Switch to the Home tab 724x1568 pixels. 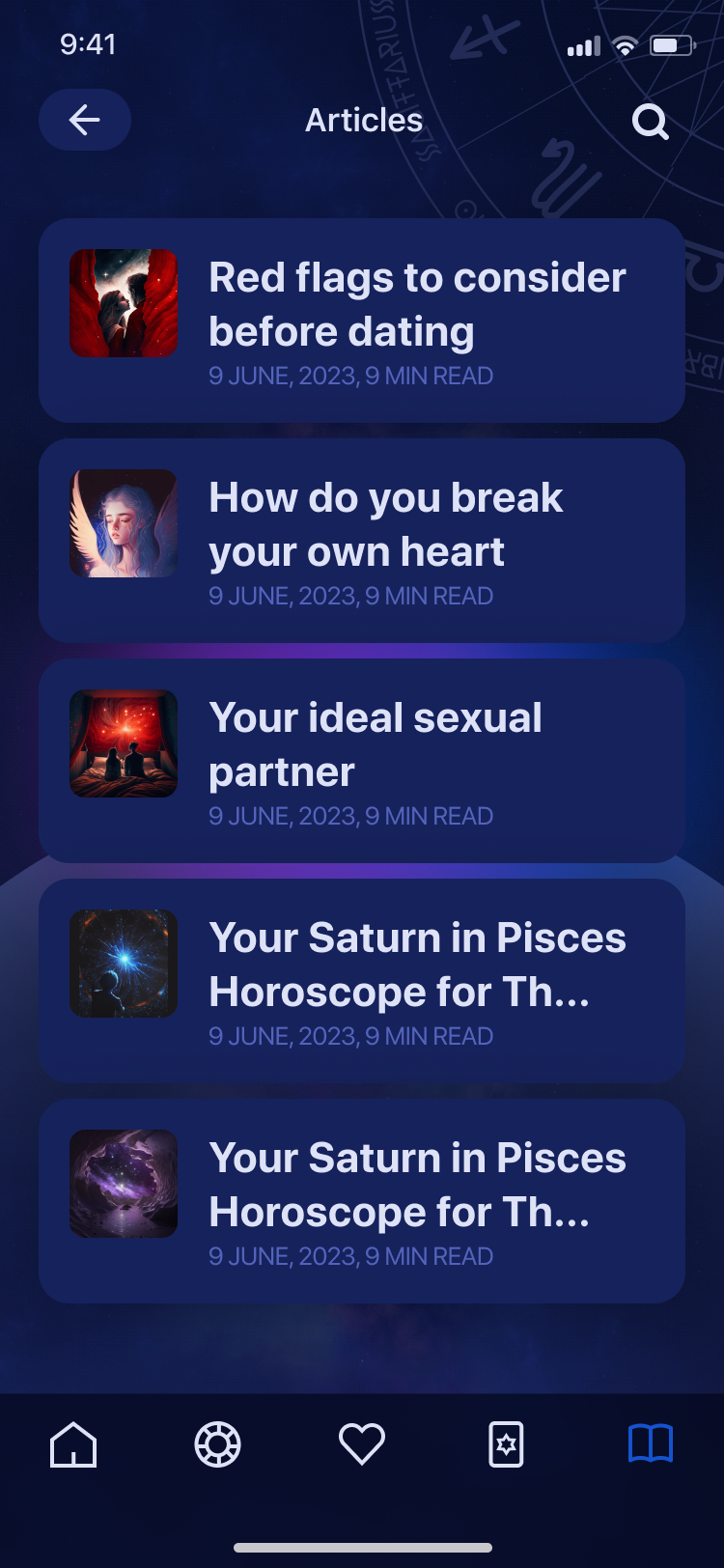(x=73, y=1445)
